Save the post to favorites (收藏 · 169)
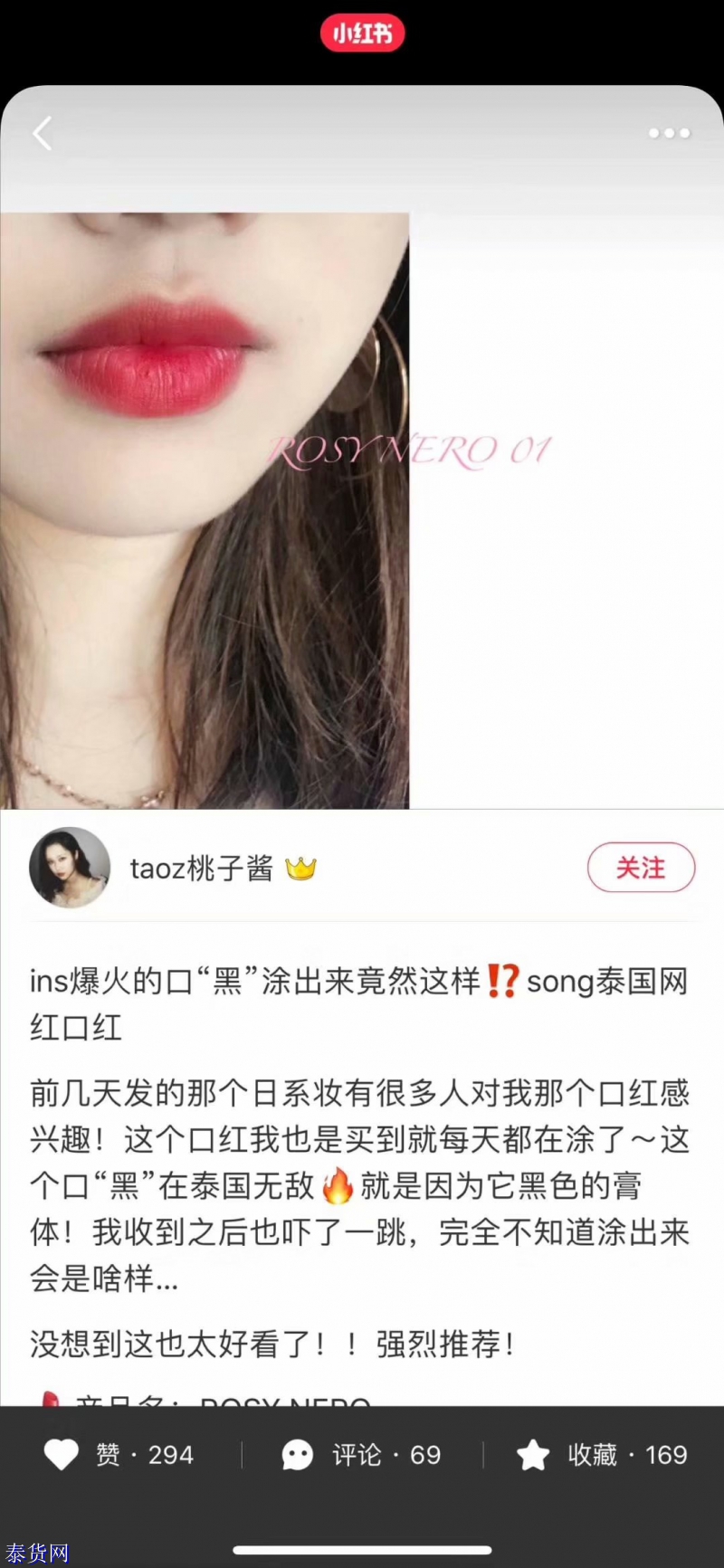Screen dimensions: 724x1568 (601, 1455)
